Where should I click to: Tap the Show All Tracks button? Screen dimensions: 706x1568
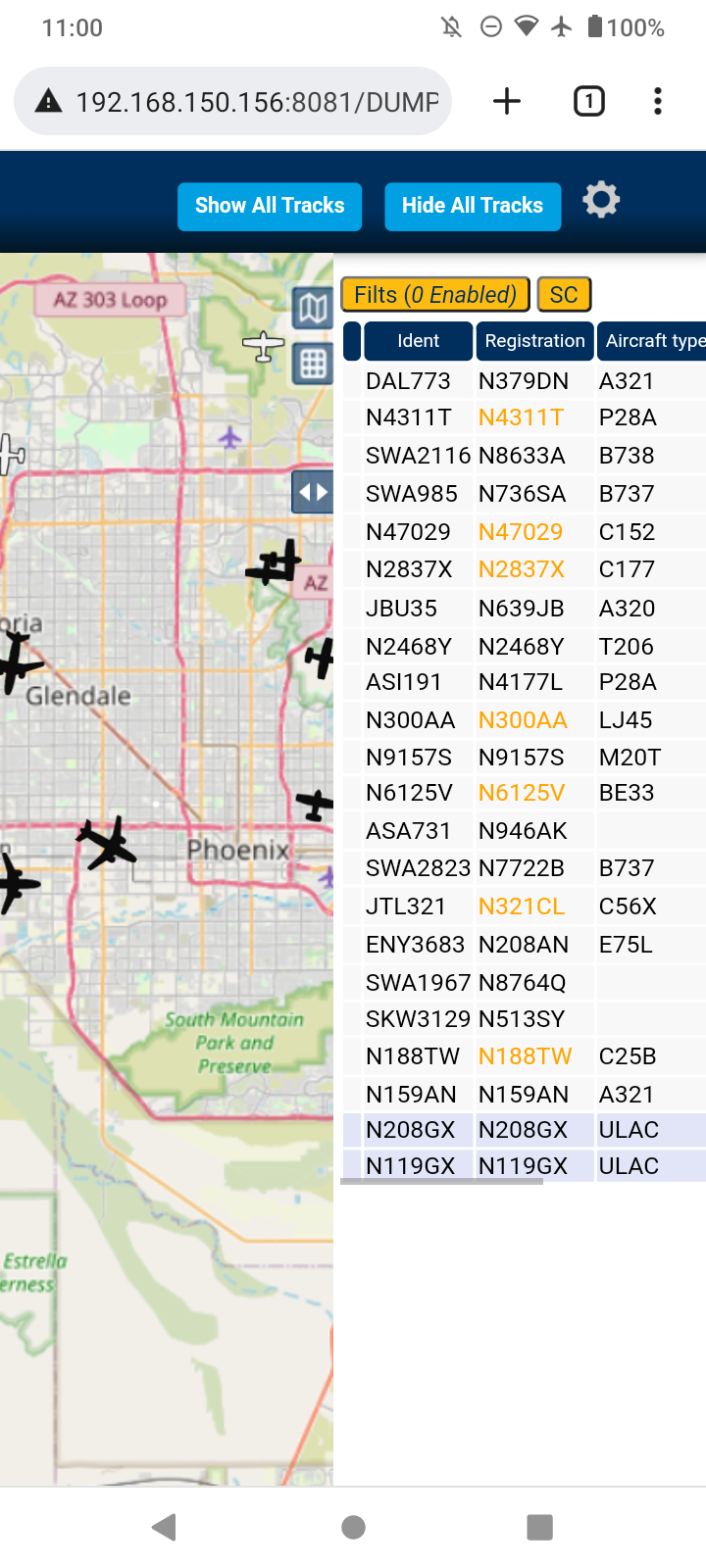270,206
